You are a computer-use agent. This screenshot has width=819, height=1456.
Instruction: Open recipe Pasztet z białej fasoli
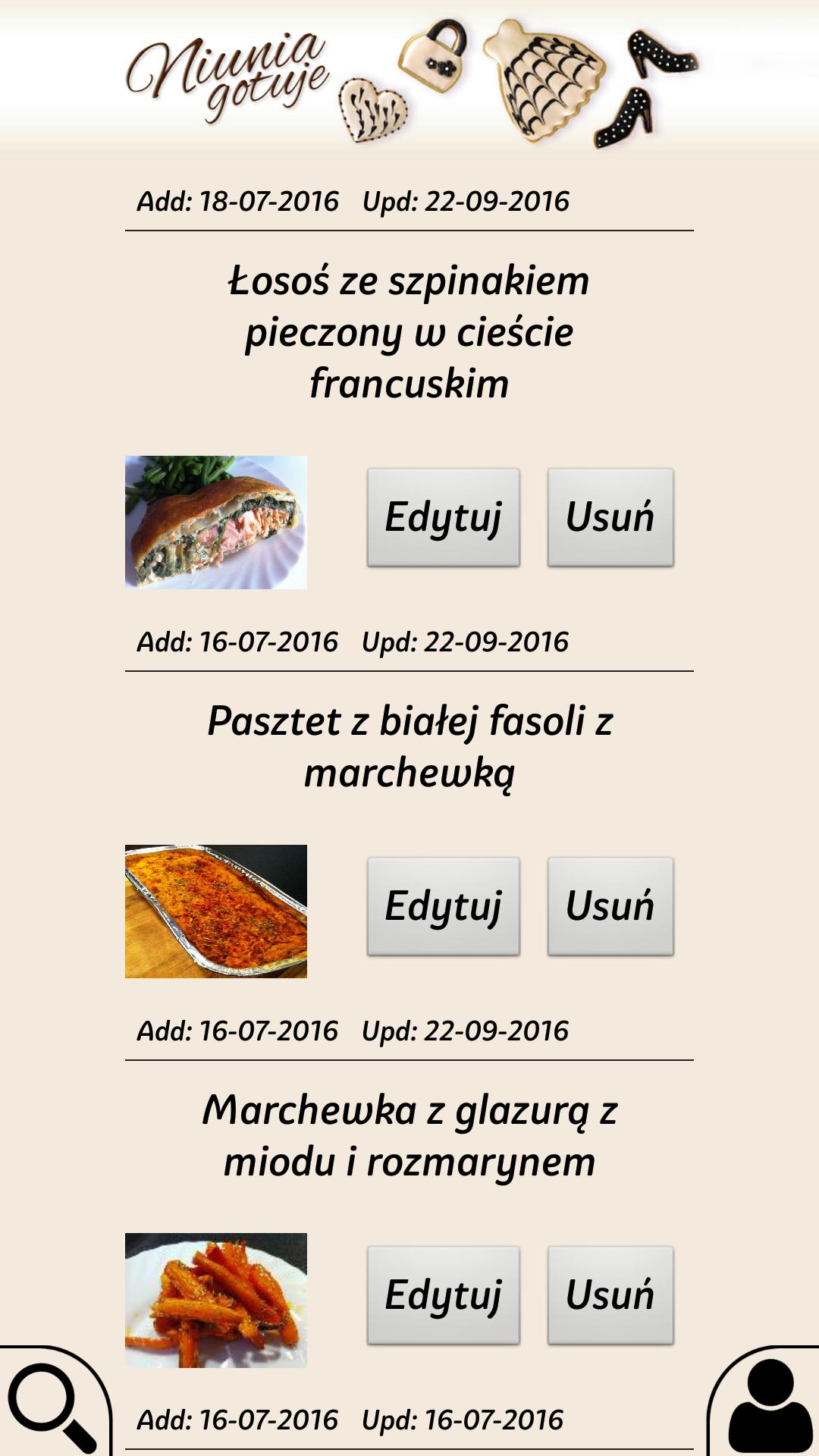tap(409, 747)
